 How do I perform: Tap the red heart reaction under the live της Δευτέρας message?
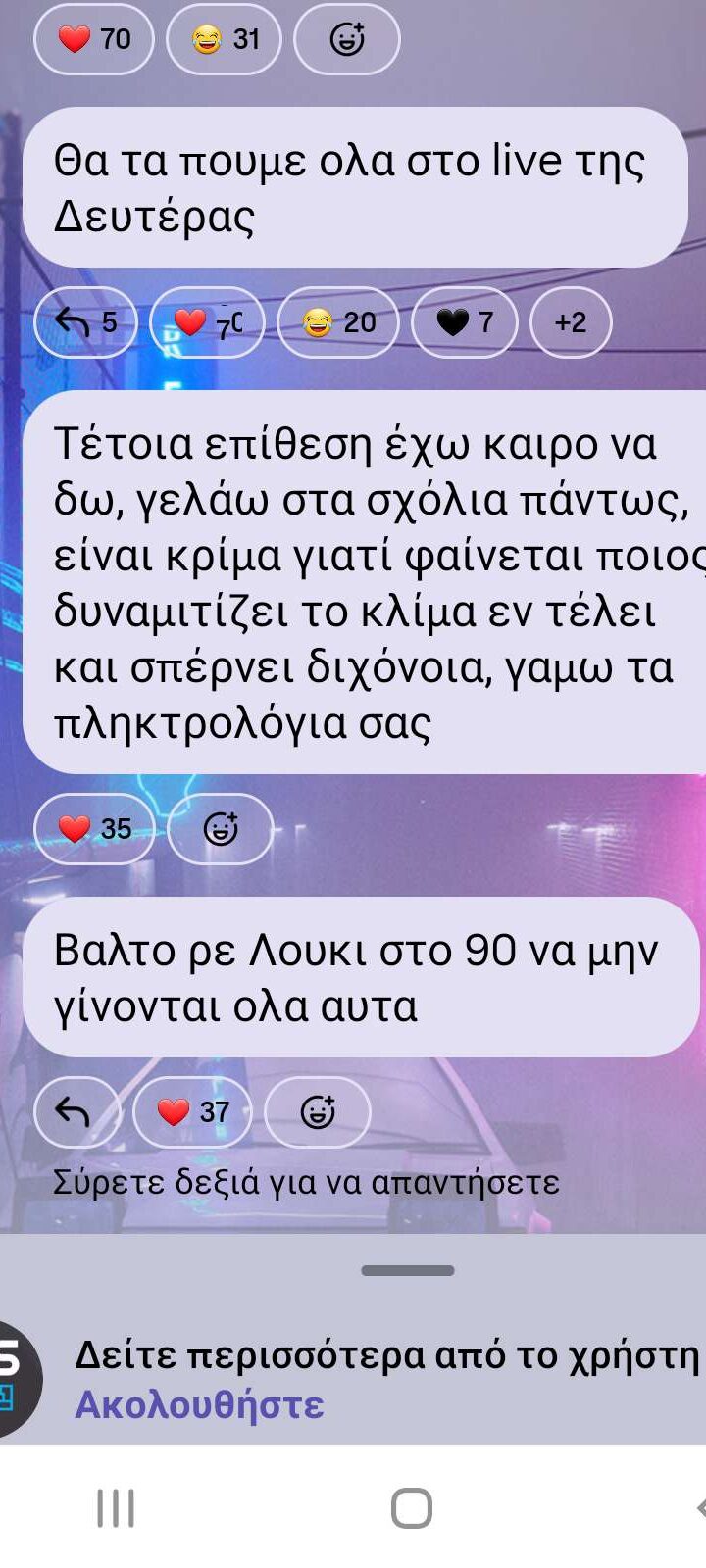click(x=206, y=321)
